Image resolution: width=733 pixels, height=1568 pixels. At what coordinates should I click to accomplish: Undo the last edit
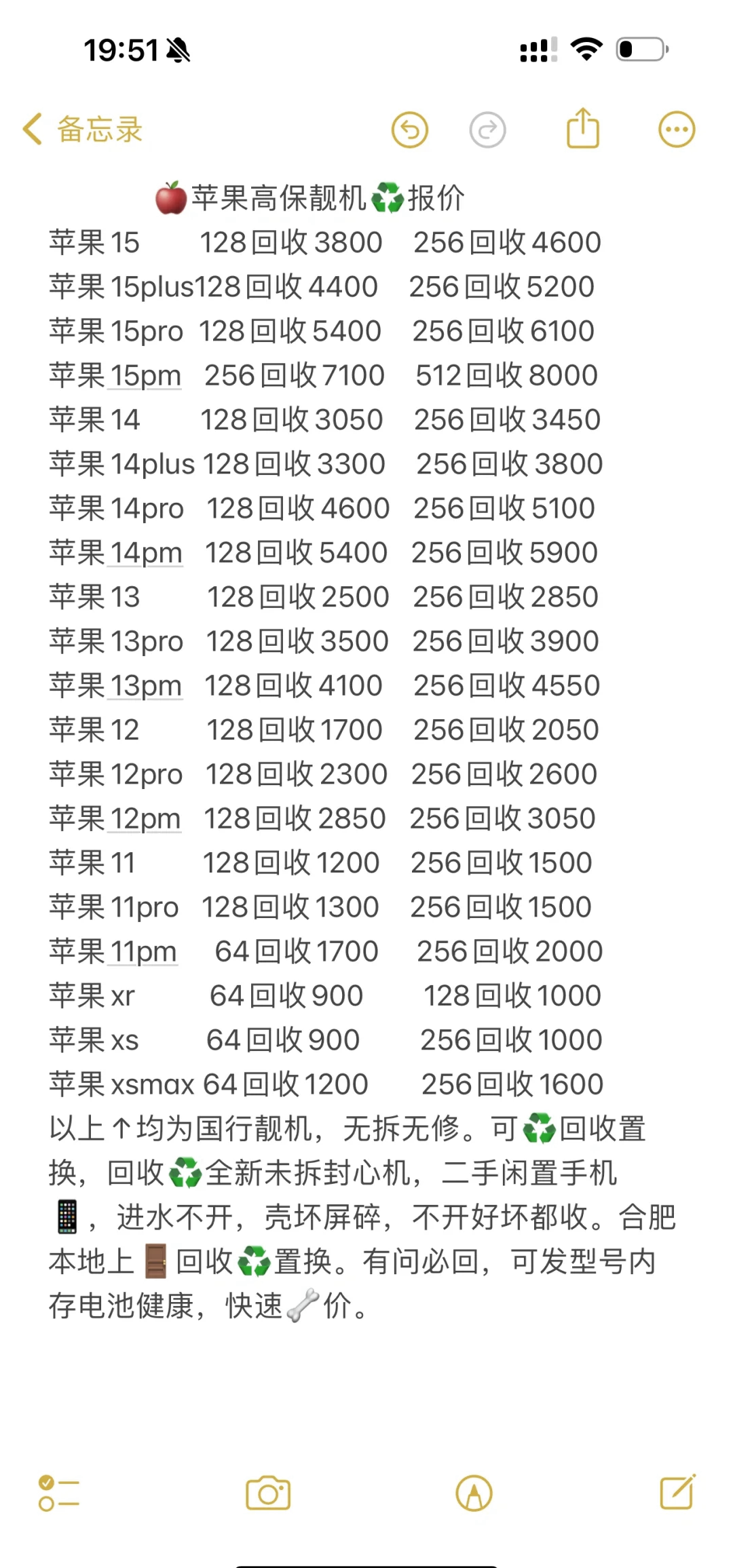[x=410, y=129]
